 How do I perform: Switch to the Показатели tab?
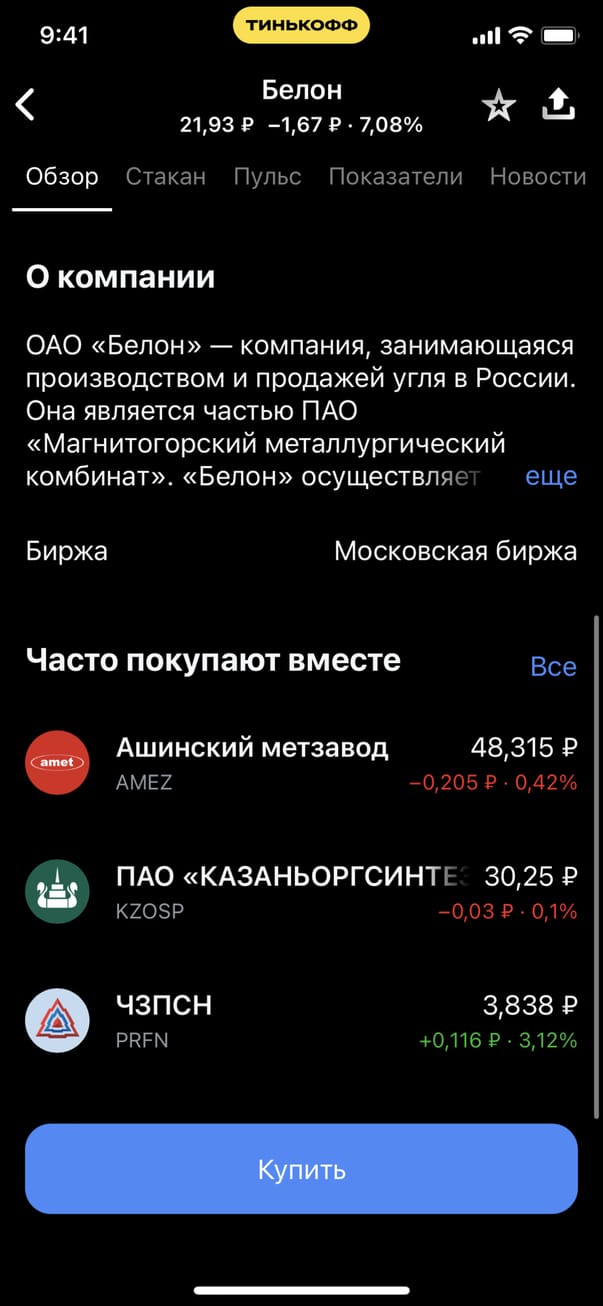[396, 177]
